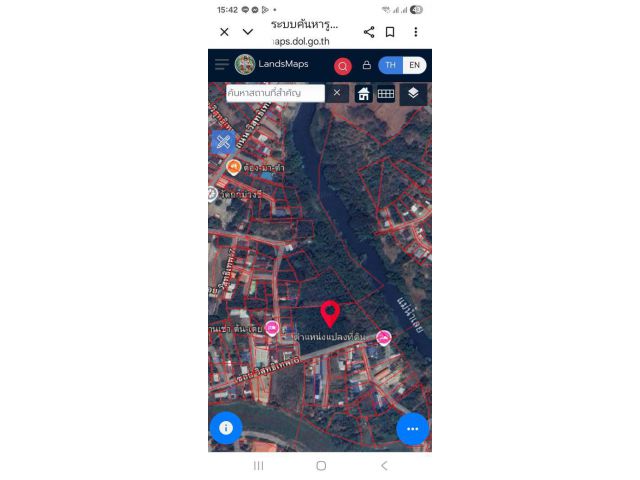Viewport: 640px width, 480px height.
Task: Switch language to EN
Action: 414,65
